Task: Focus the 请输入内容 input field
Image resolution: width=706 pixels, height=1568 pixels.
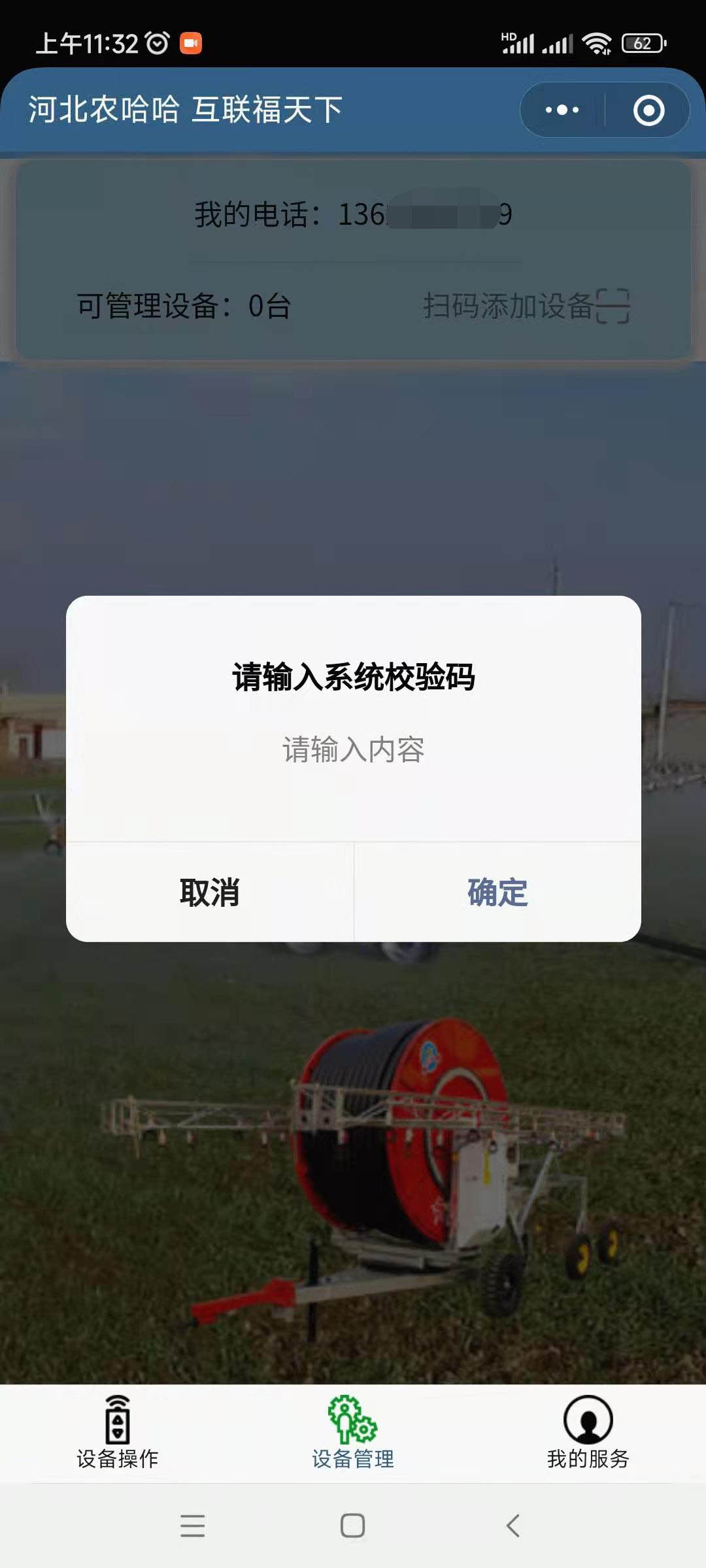Action: (x=353, y=749)
